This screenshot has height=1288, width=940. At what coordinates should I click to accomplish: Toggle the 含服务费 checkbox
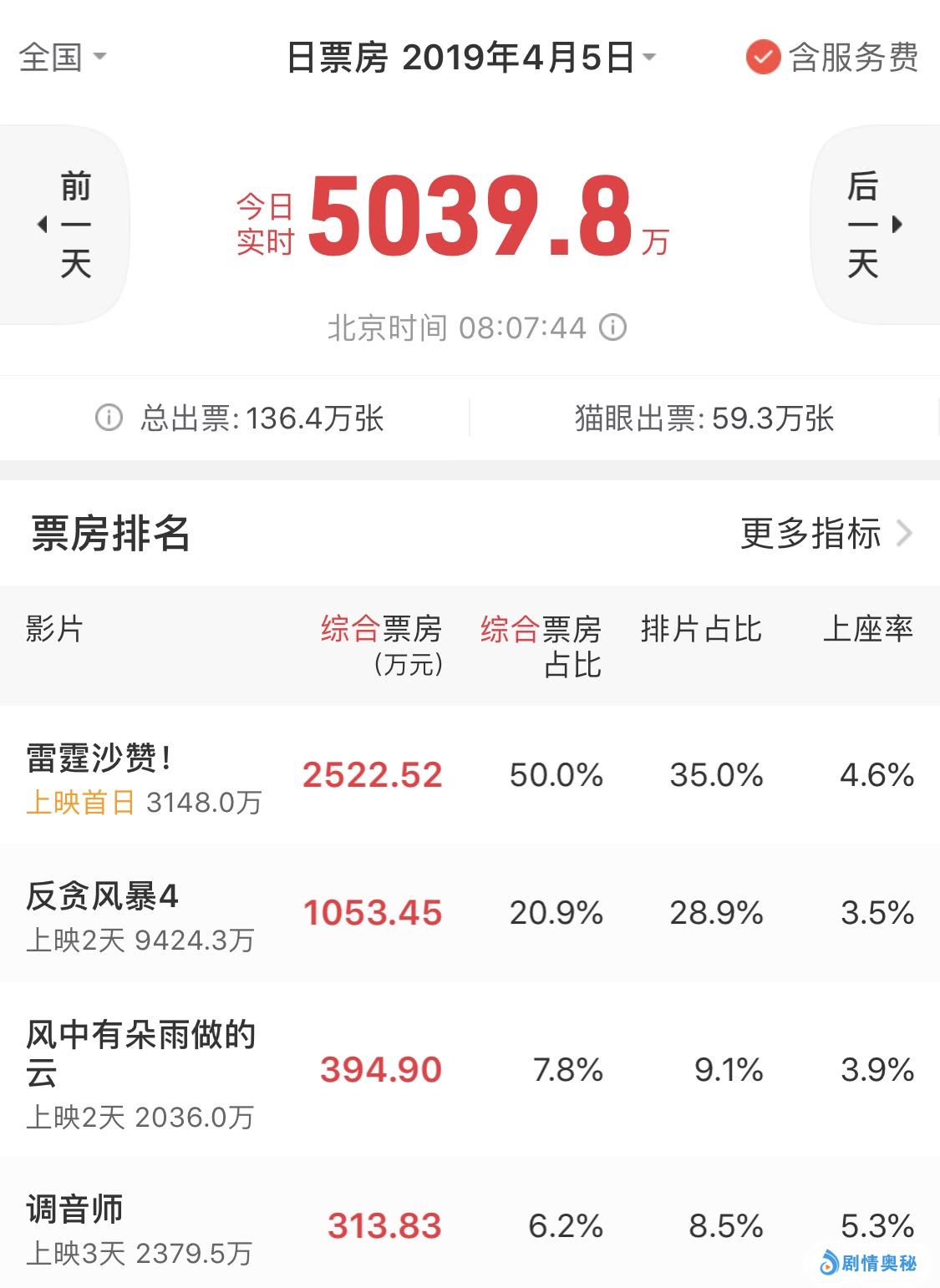(x=763, y=58)
